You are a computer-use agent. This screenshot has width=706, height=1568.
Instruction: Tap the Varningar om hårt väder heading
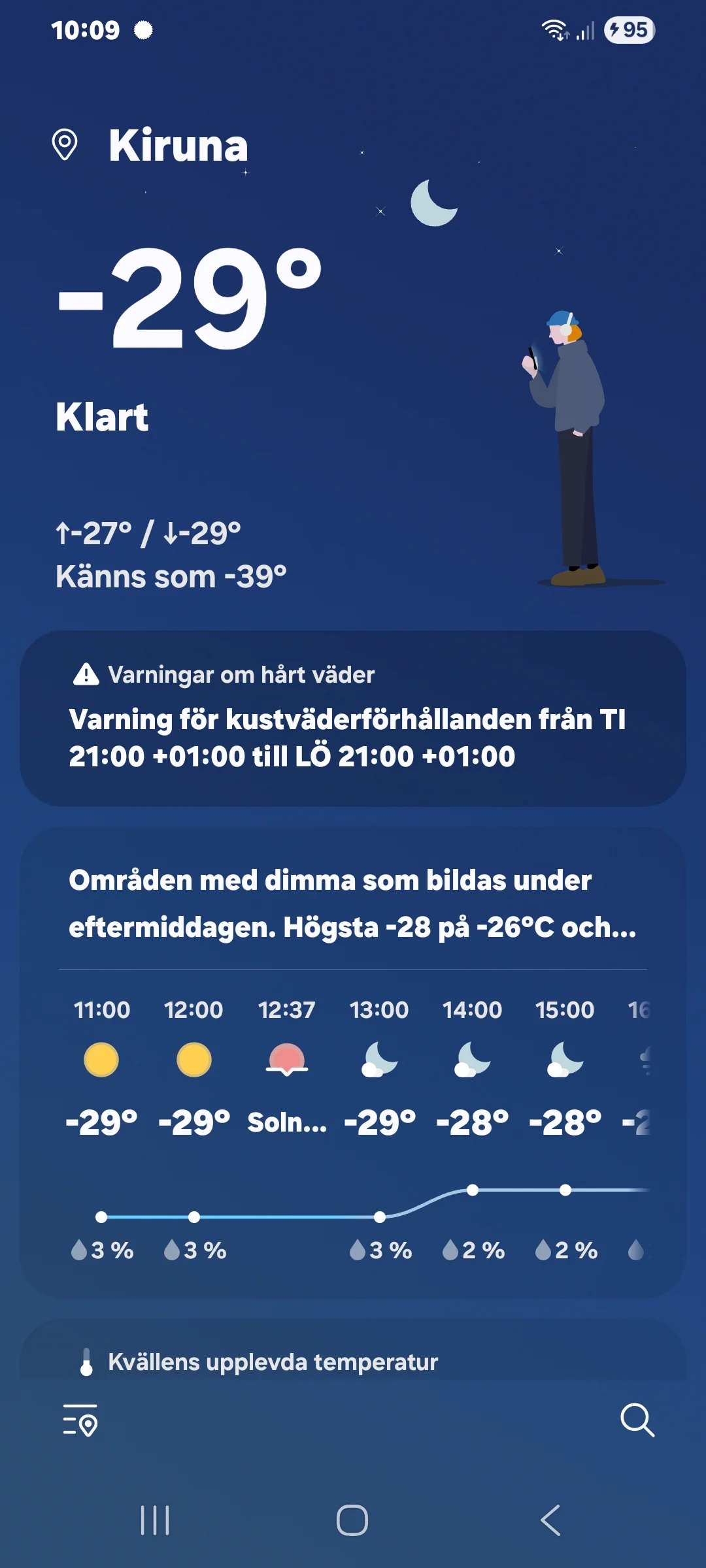(x=243, y=676)
